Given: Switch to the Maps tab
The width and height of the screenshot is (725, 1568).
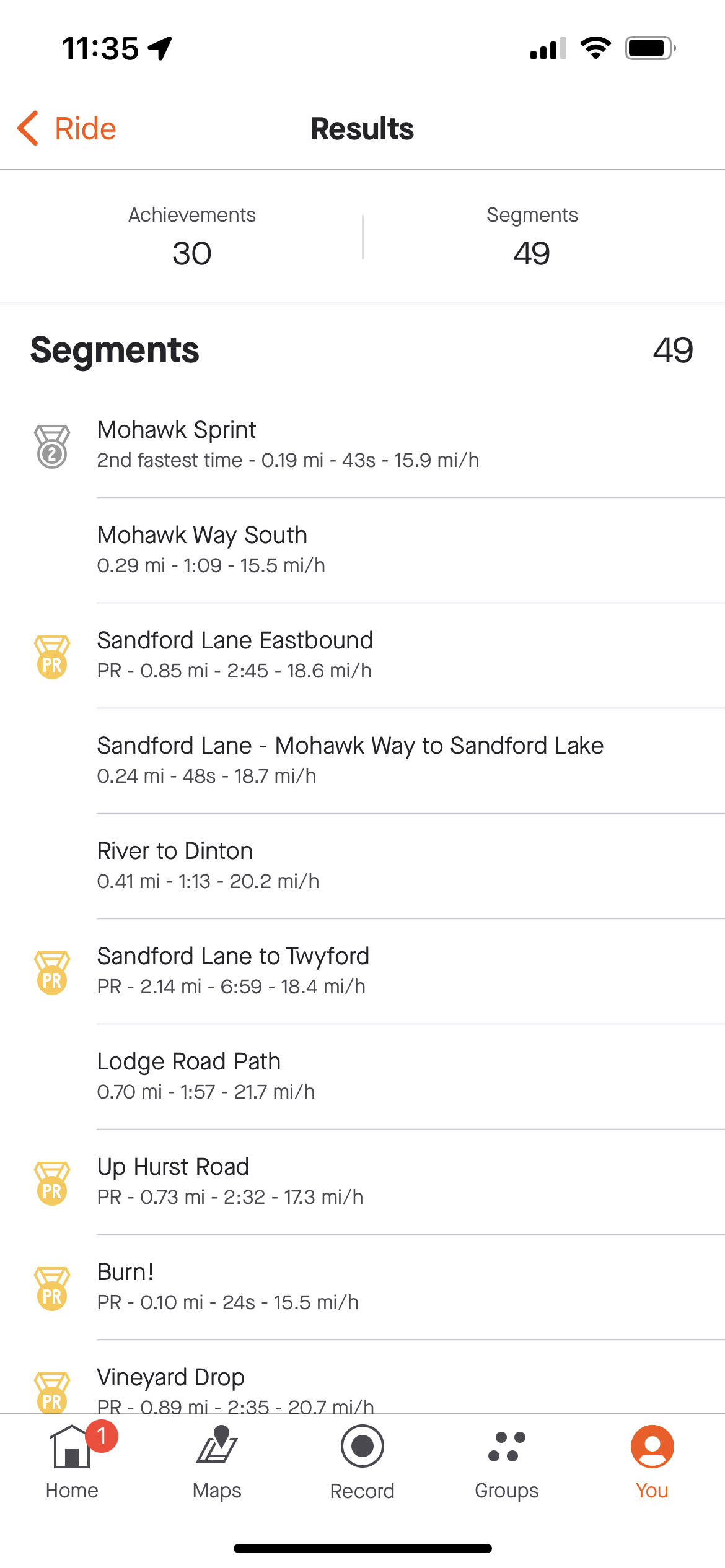Looking at the screenshot, I should pos(217,1462).
